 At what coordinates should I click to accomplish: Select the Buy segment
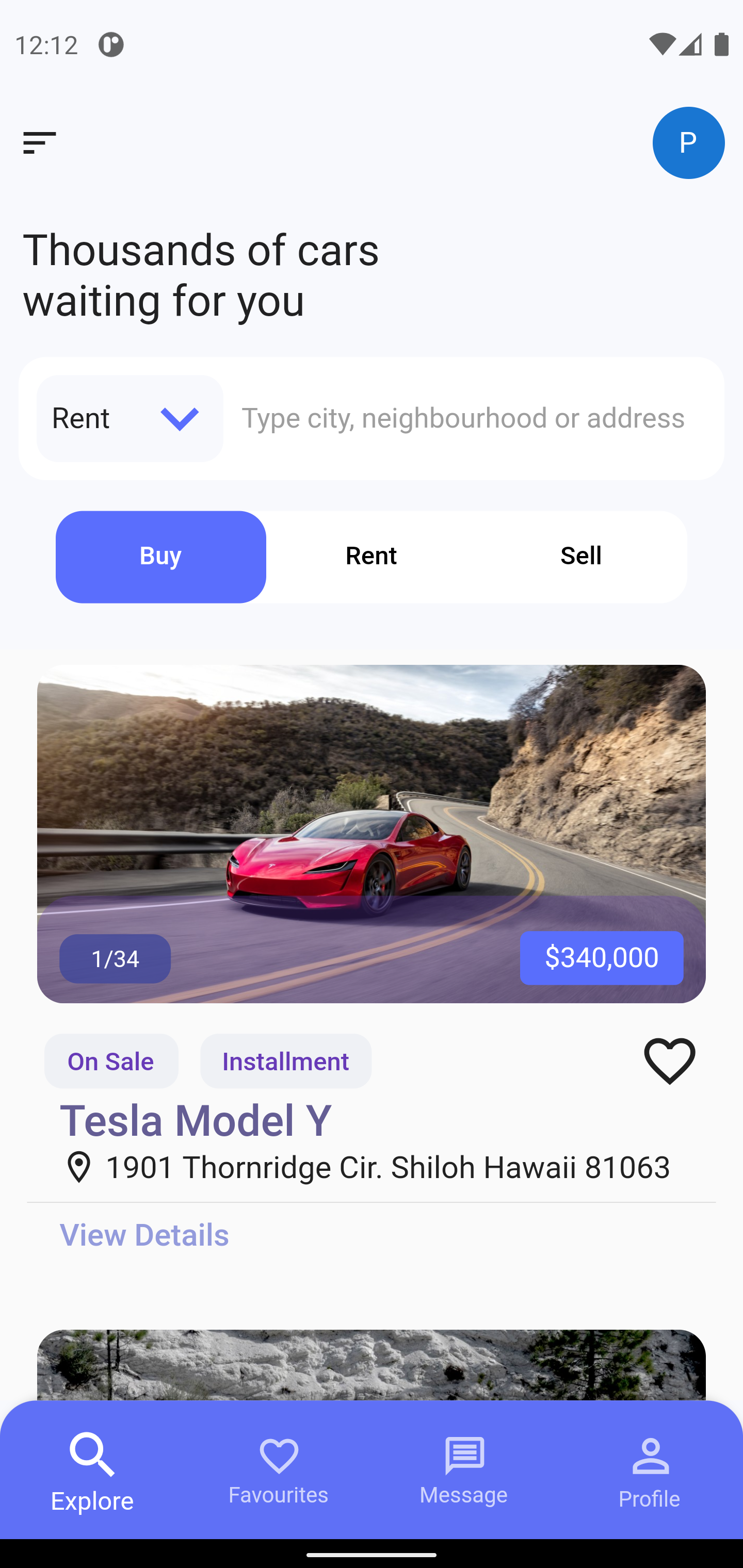tap(161, 557)
